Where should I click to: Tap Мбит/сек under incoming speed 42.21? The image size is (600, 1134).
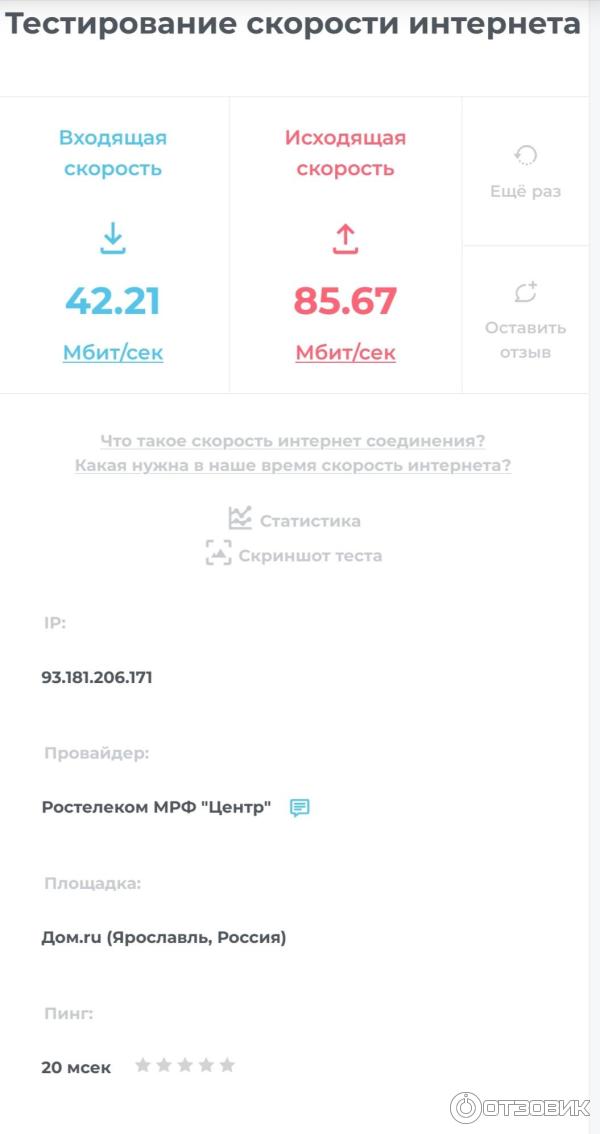[x=113, y=352]
